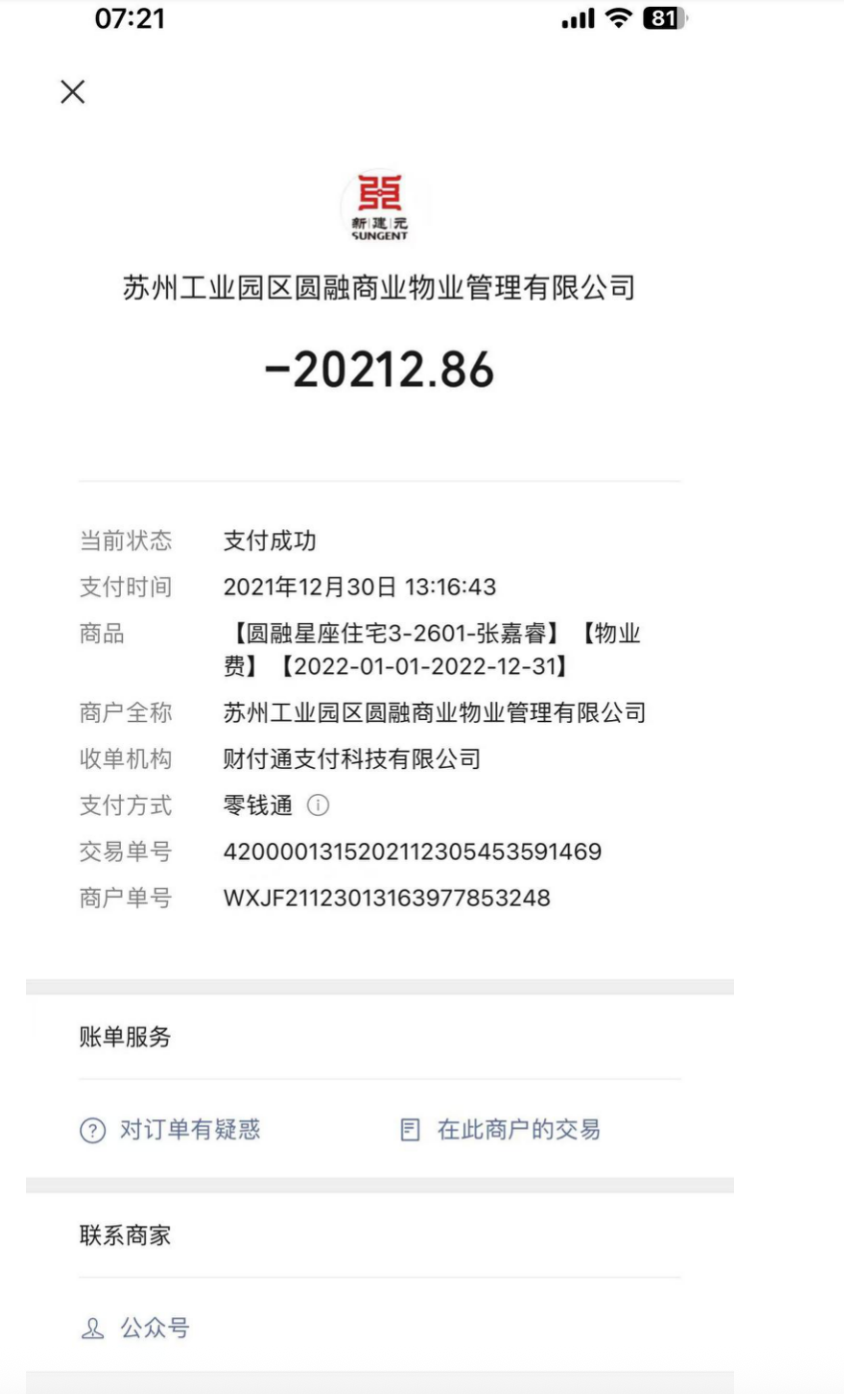The width and height of the screenshot is (844, 1394).
Task: Open the merchant's 公众号
Action: pyautogui.click(x=135, y=1328)
